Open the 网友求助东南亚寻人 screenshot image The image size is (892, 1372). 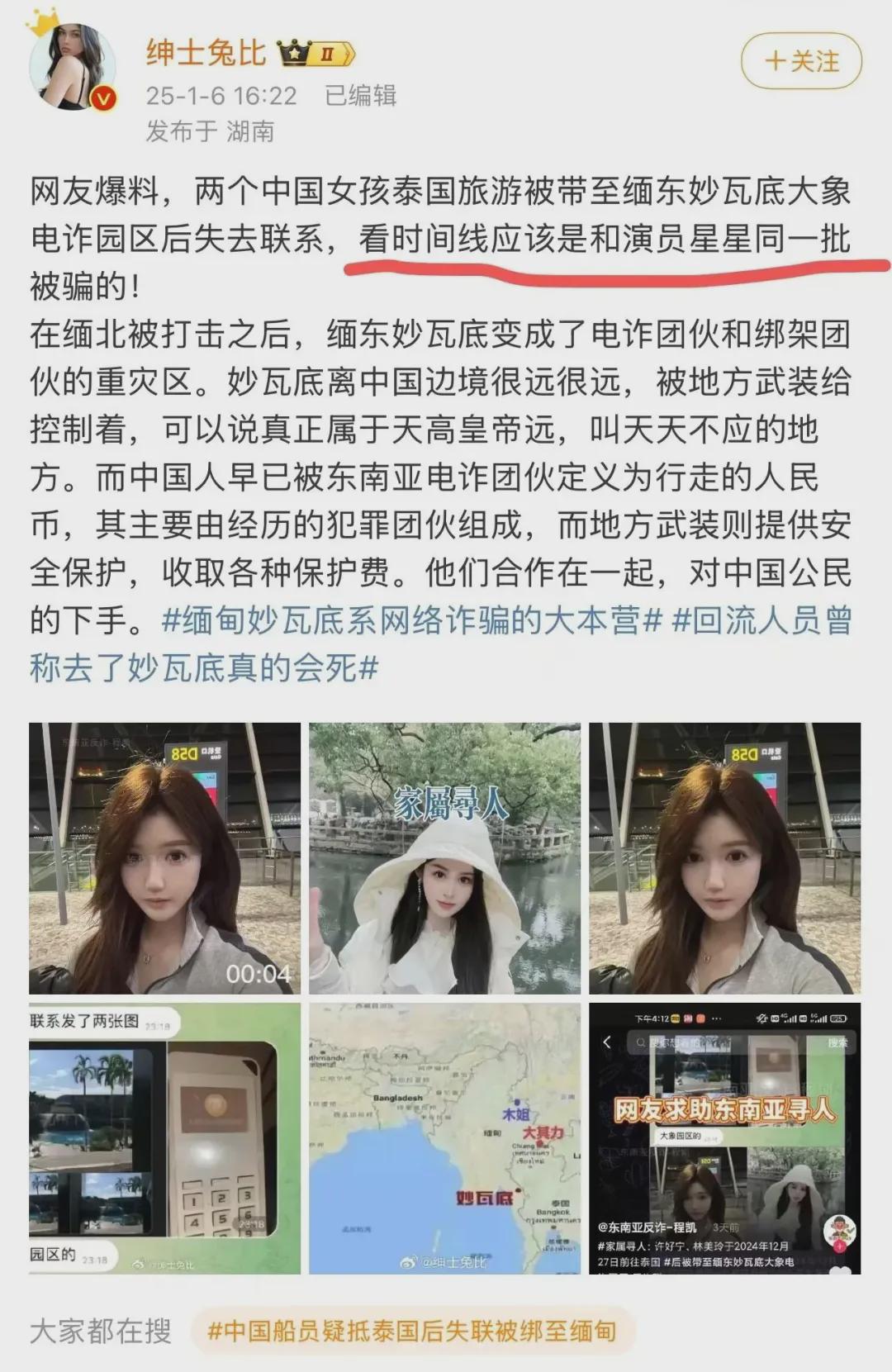click(724, 1138)
